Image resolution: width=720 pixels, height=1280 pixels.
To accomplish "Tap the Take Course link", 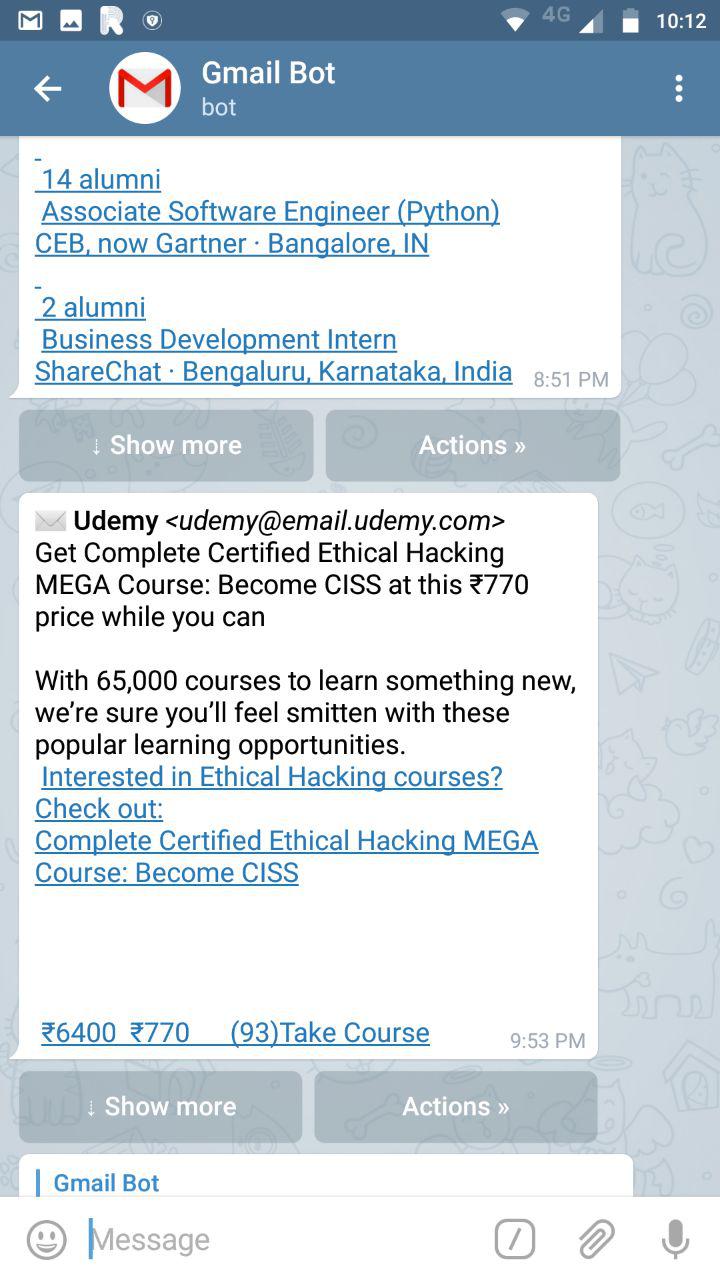I will [x=355, y=1033].
